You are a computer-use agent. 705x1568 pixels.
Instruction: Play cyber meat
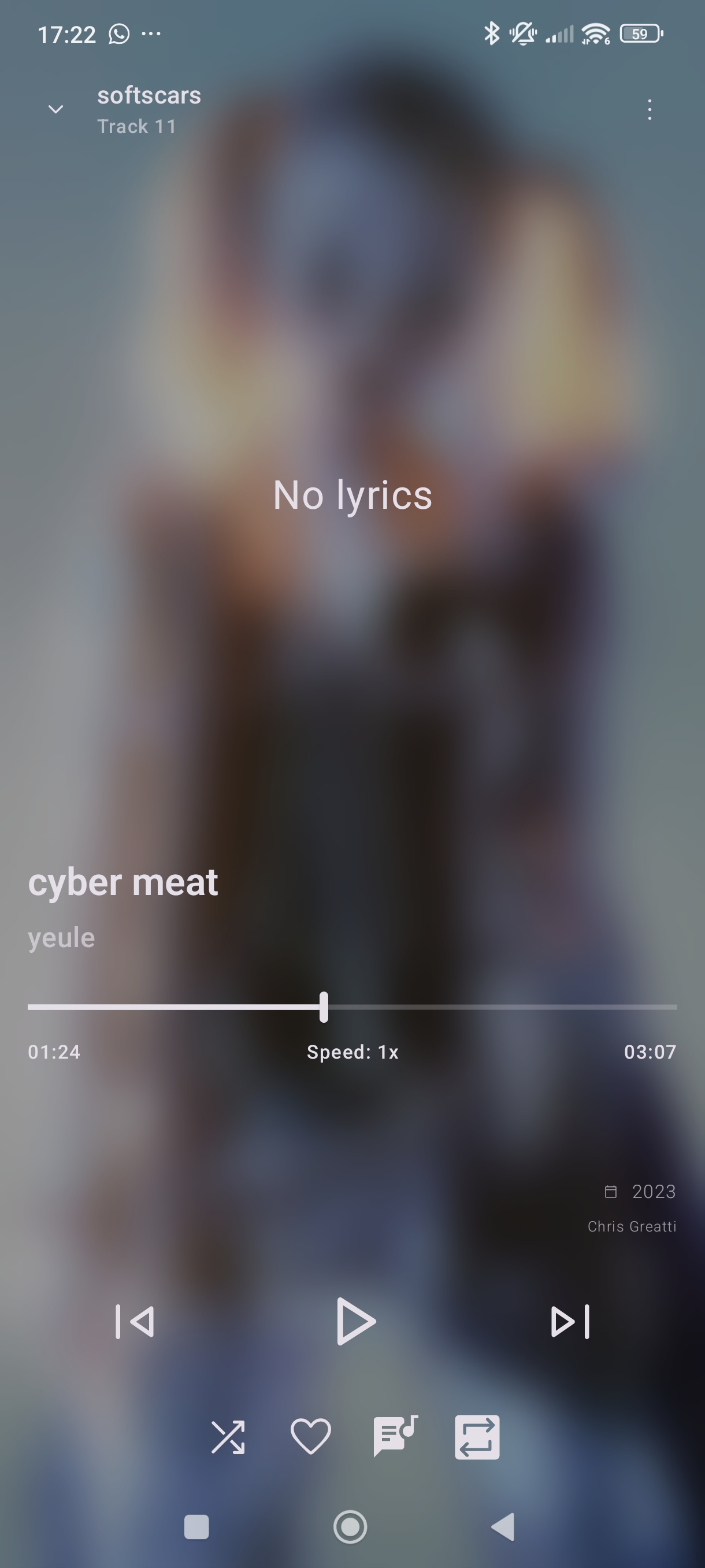(355, 1322)
